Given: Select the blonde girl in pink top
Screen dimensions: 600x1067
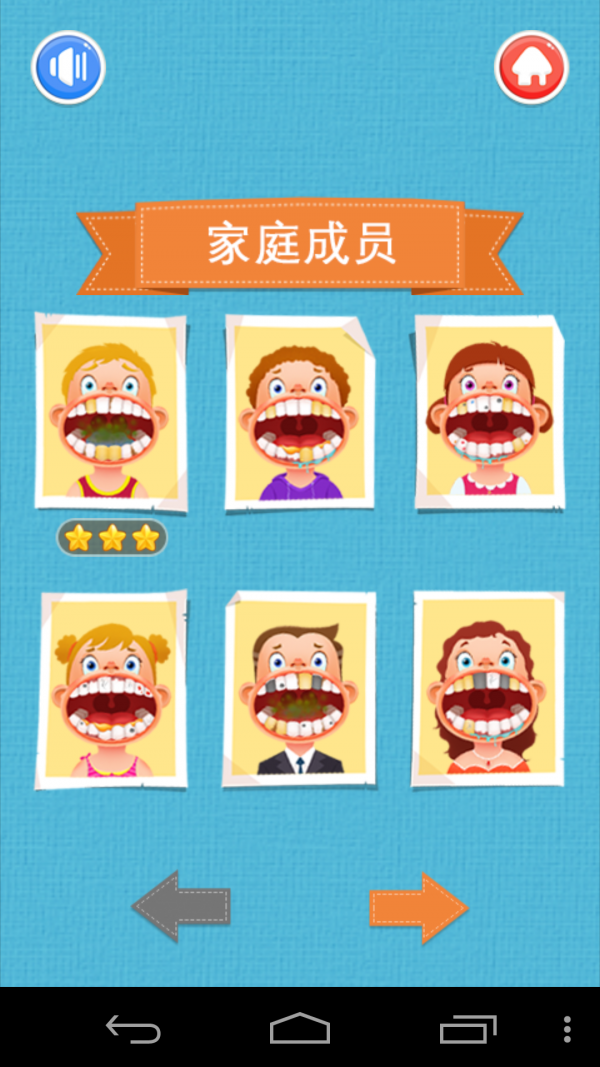Looking at the screenshot, I should 111,690.
